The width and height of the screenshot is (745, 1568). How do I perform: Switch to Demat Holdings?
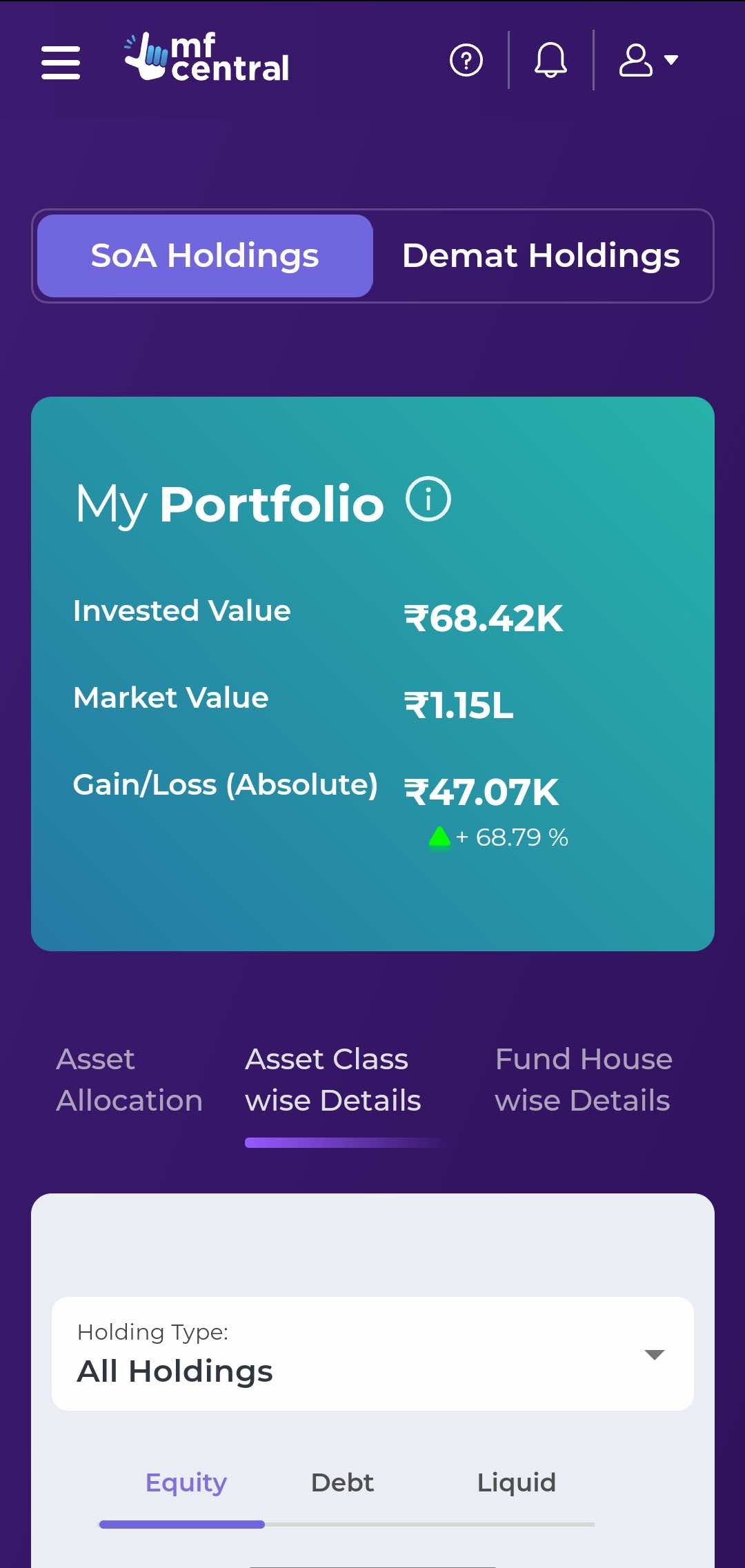(x=541, y=256)
